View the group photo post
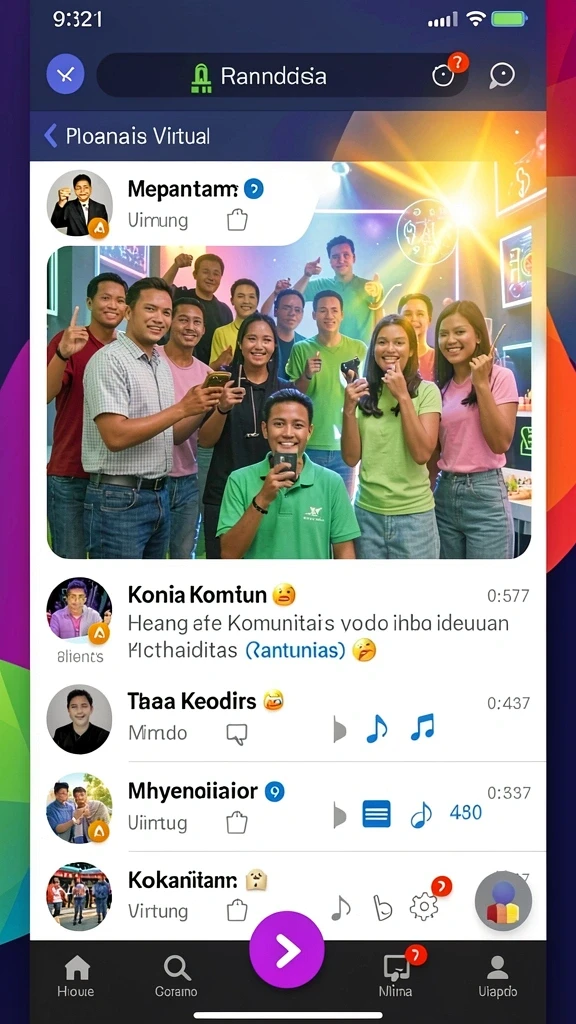Viewport: 576px width, 1024px height. (x=288, y=402)
